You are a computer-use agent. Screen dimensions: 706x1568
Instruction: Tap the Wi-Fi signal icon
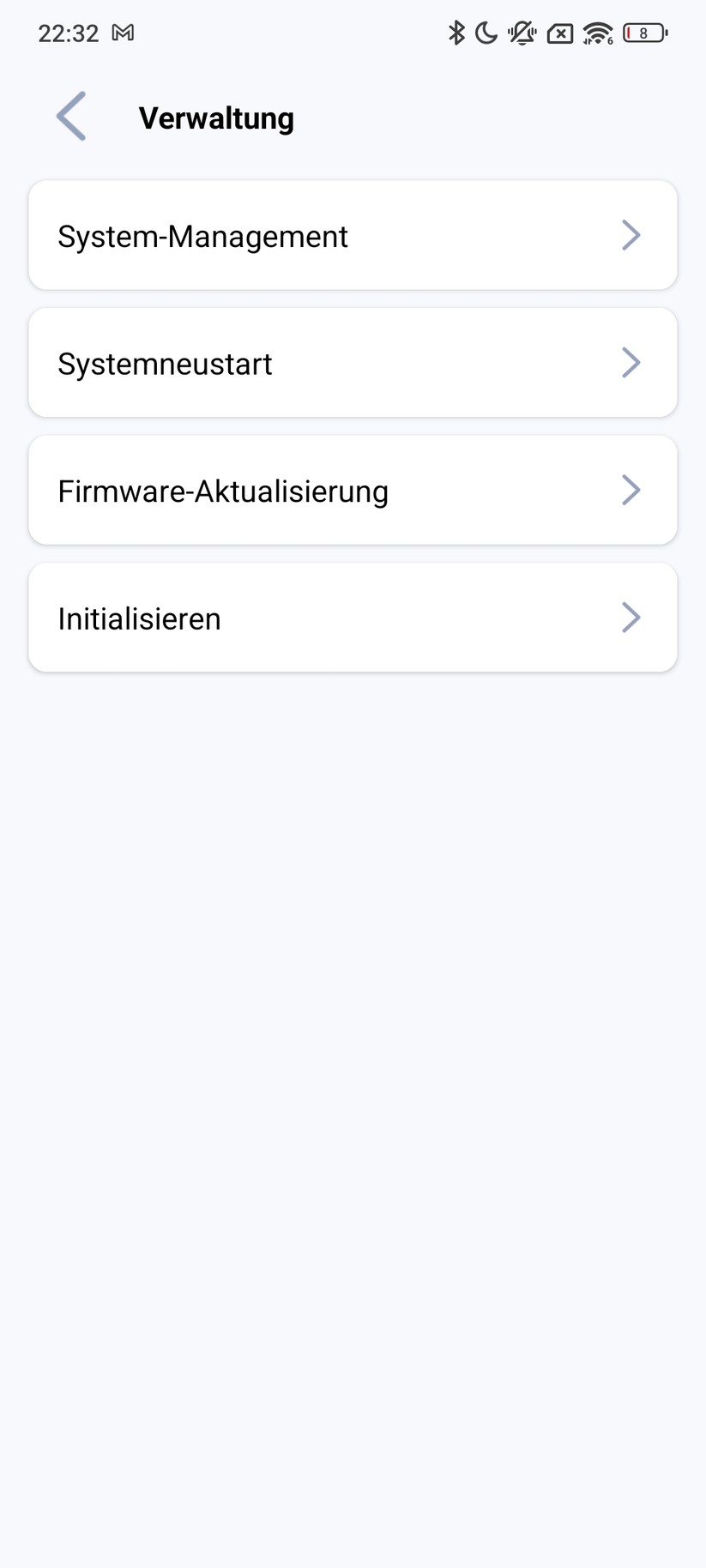[x=597, y=33]
